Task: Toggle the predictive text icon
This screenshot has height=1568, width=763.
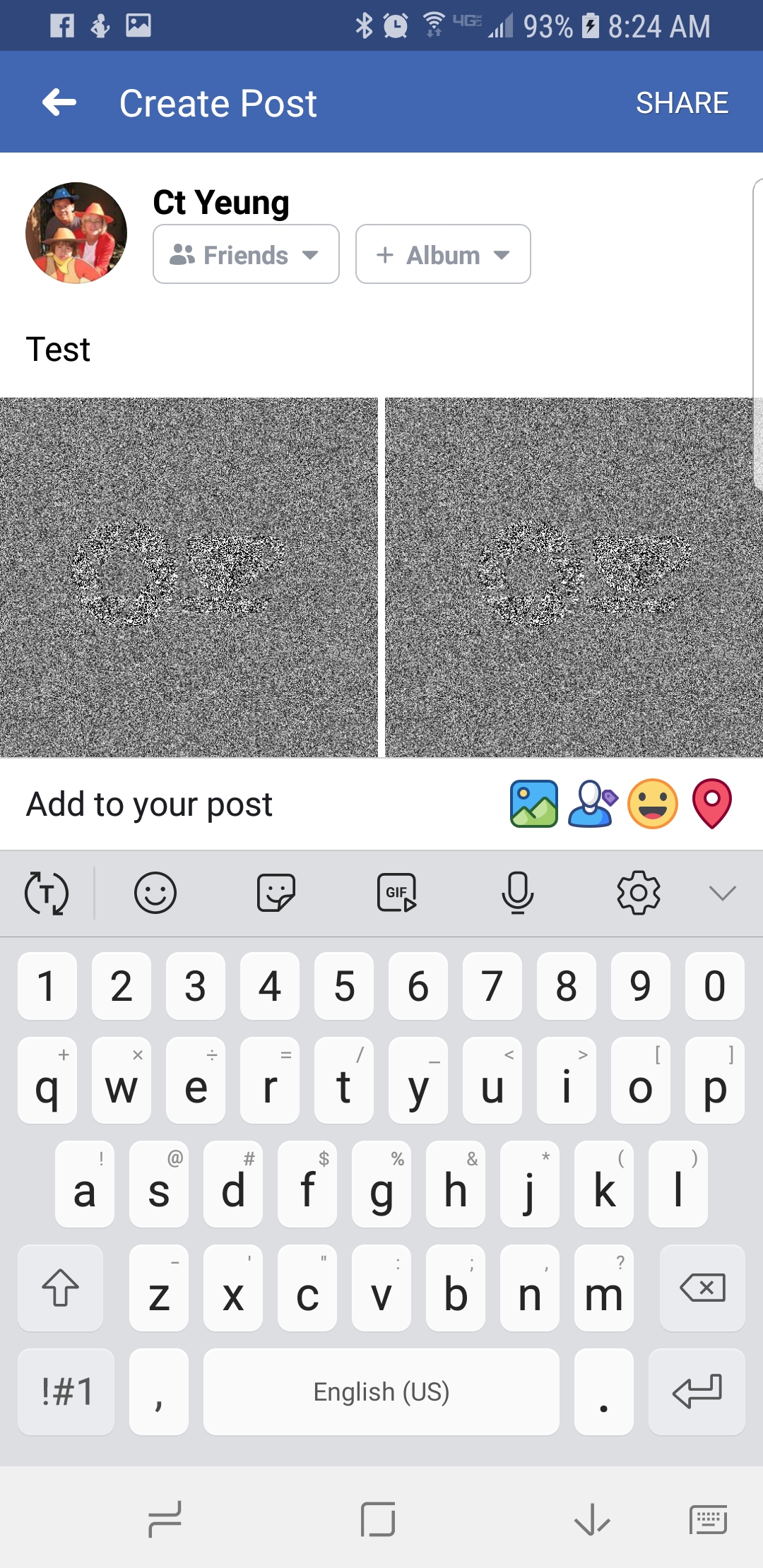Action: pos(47,893)
